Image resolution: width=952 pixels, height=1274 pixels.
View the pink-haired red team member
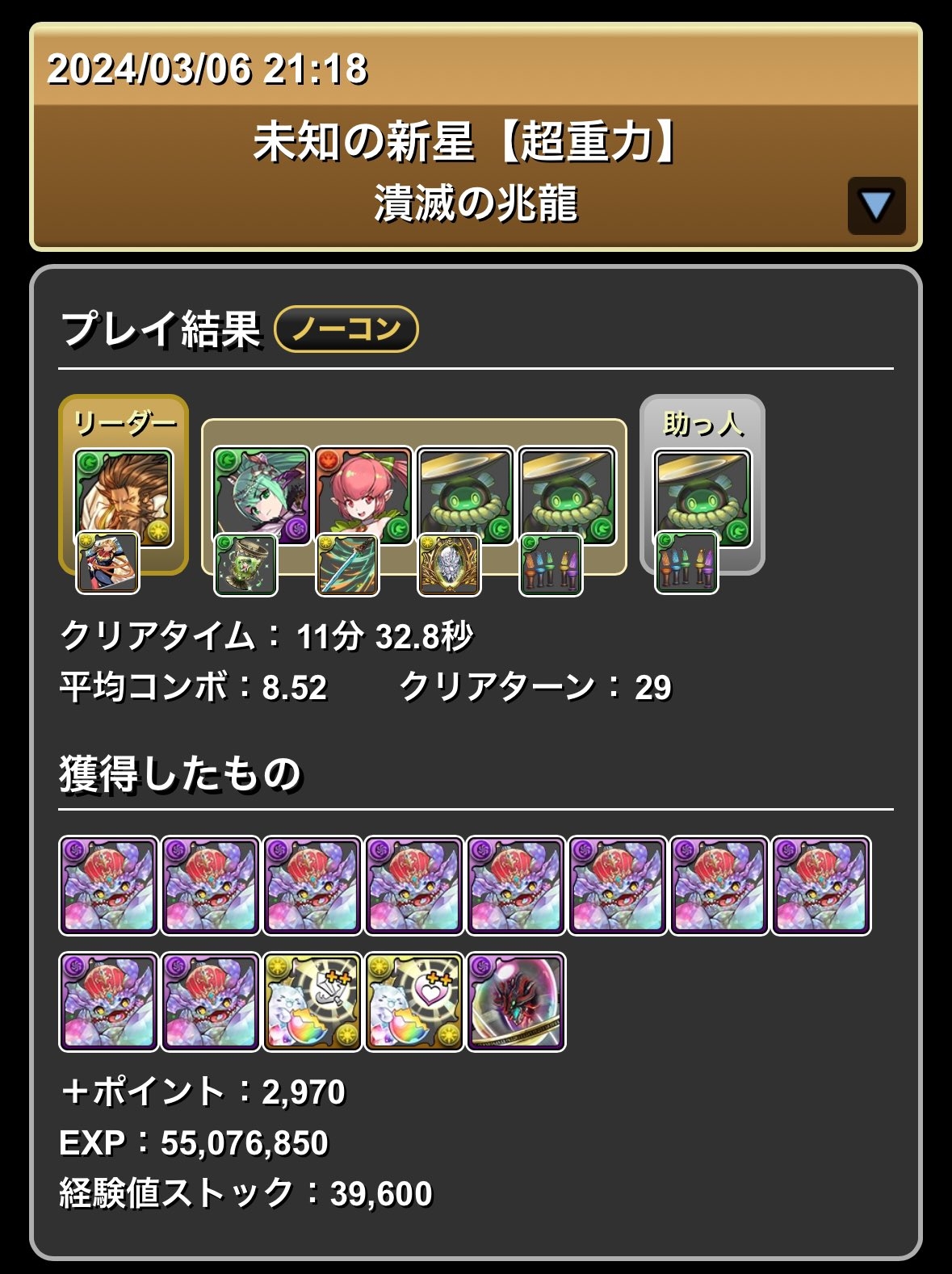click(363, 493)
